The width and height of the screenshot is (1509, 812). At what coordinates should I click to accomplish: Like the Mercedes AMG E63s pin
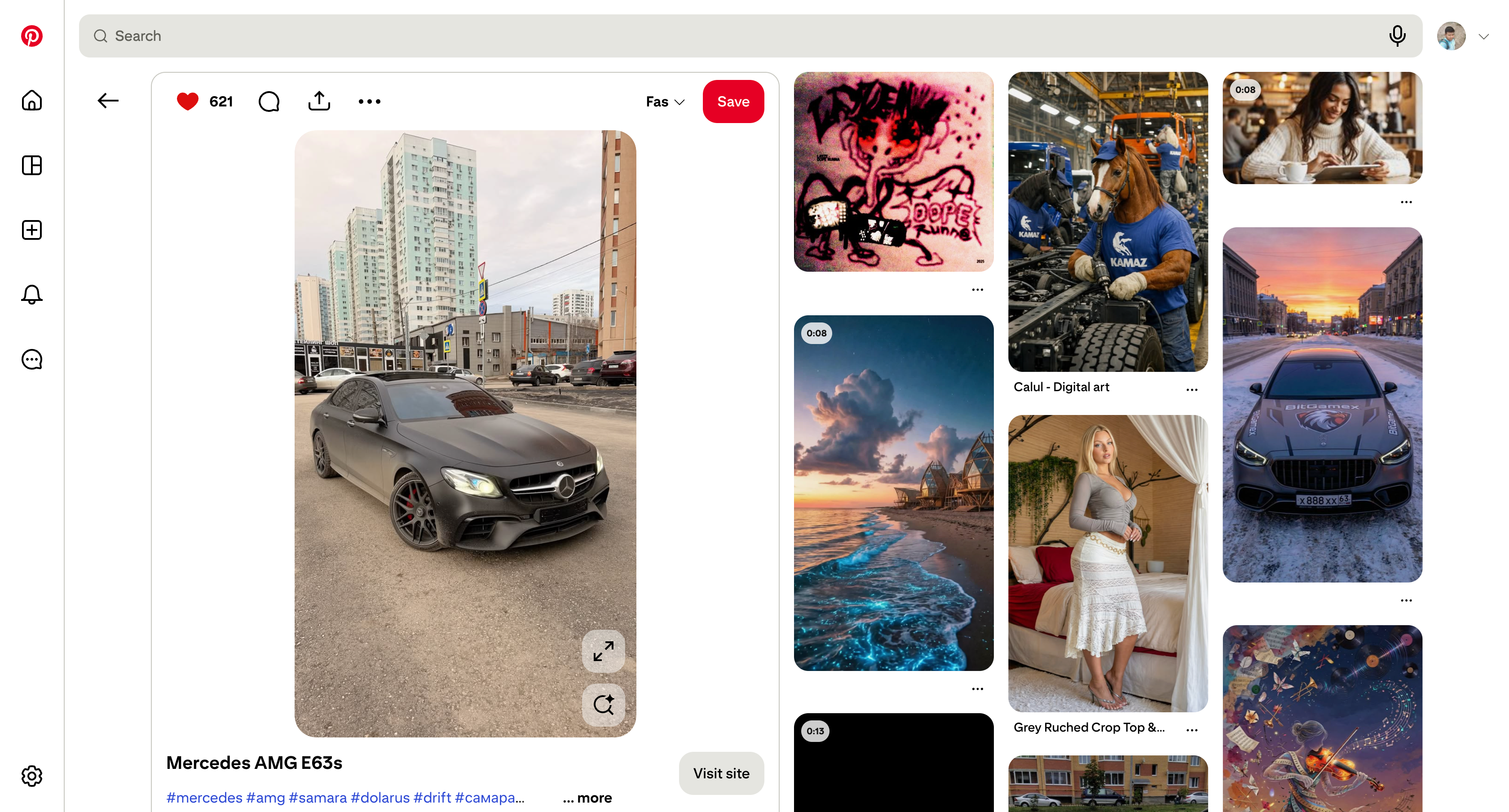(187, 101)
